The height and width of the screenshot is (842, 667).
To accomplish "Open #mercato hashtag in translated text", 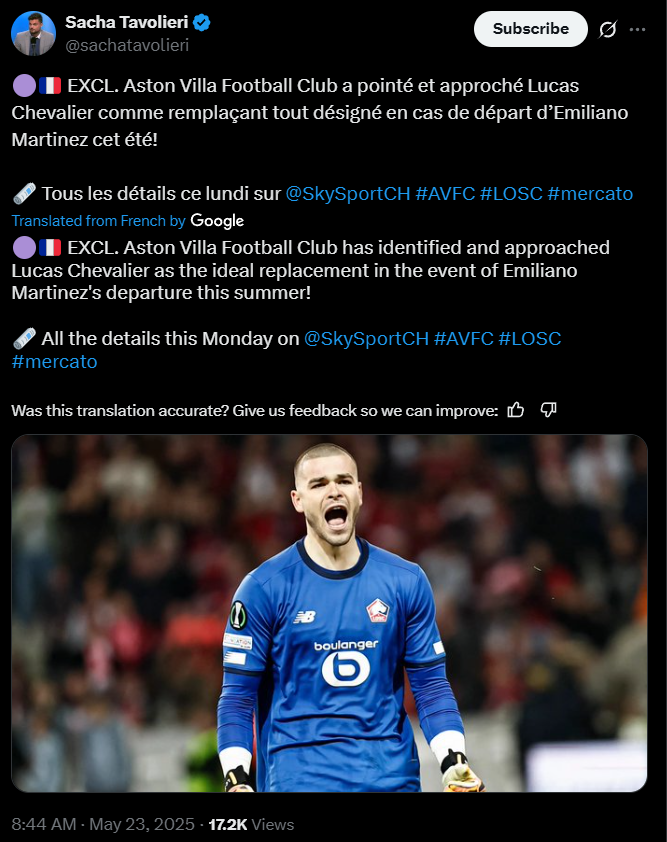I will [54, 362].
